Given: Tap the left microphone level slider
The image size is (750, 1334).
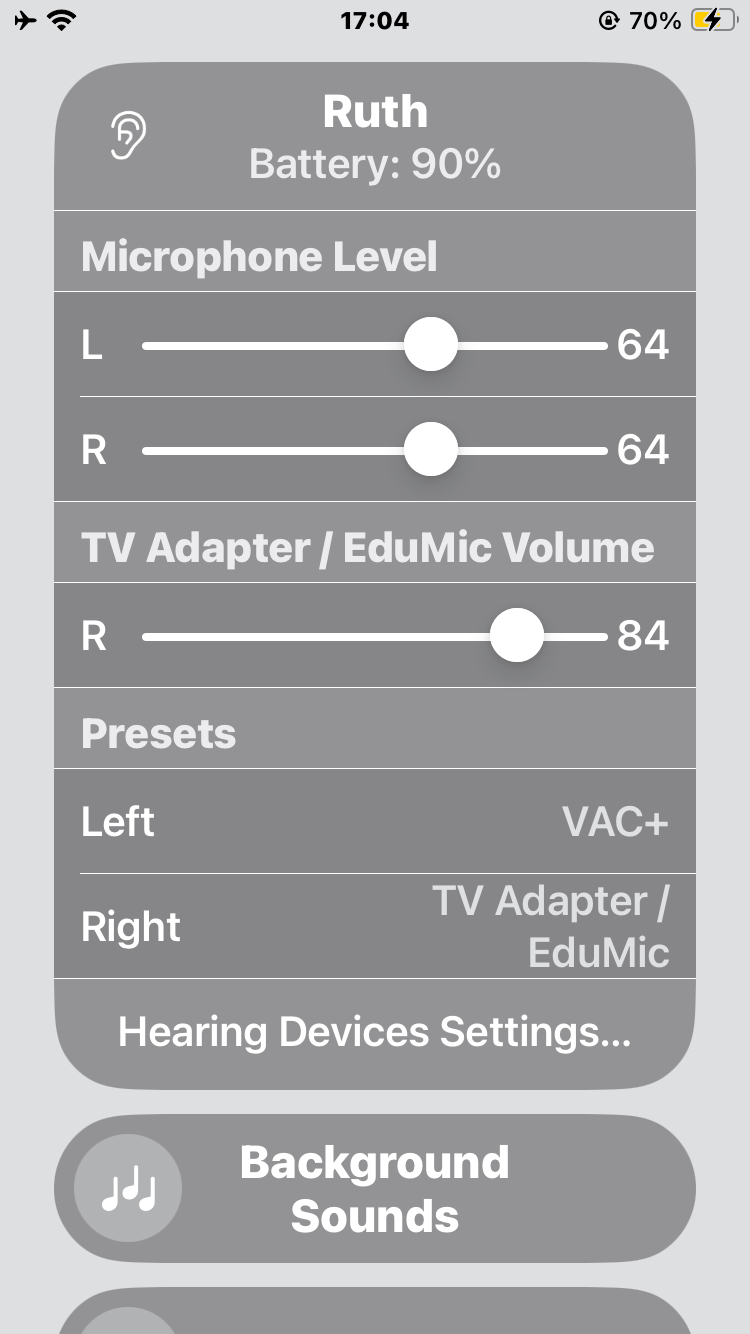Looking at the screenshot, I should (x=375, y=345).
